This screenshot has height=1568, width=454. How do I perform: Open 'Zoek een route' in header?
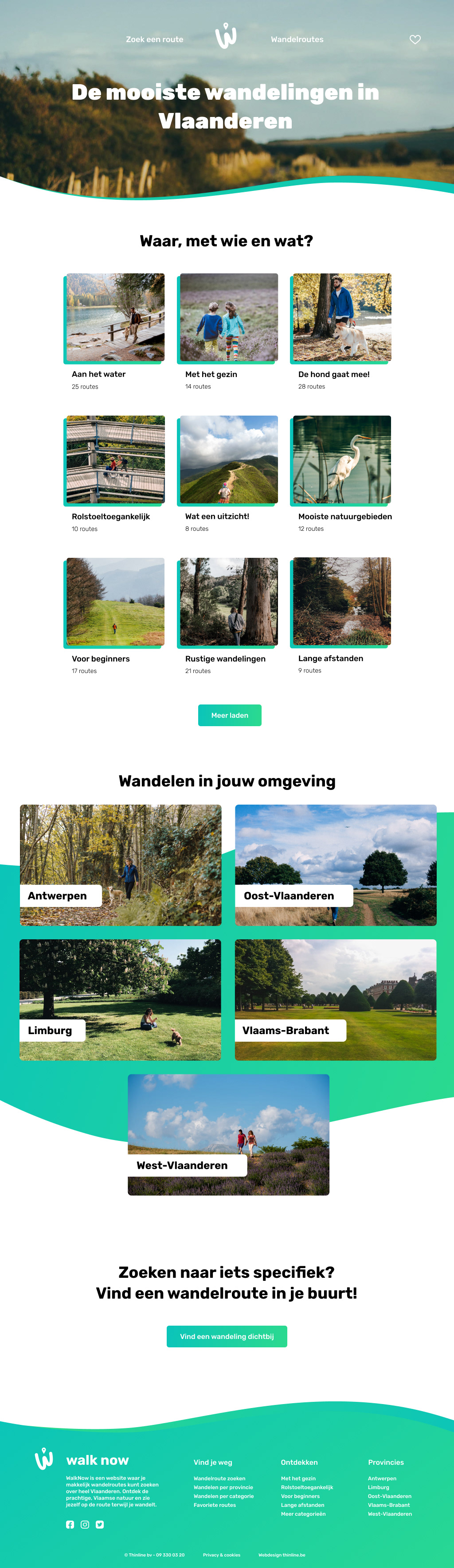(x=154, y=39)
